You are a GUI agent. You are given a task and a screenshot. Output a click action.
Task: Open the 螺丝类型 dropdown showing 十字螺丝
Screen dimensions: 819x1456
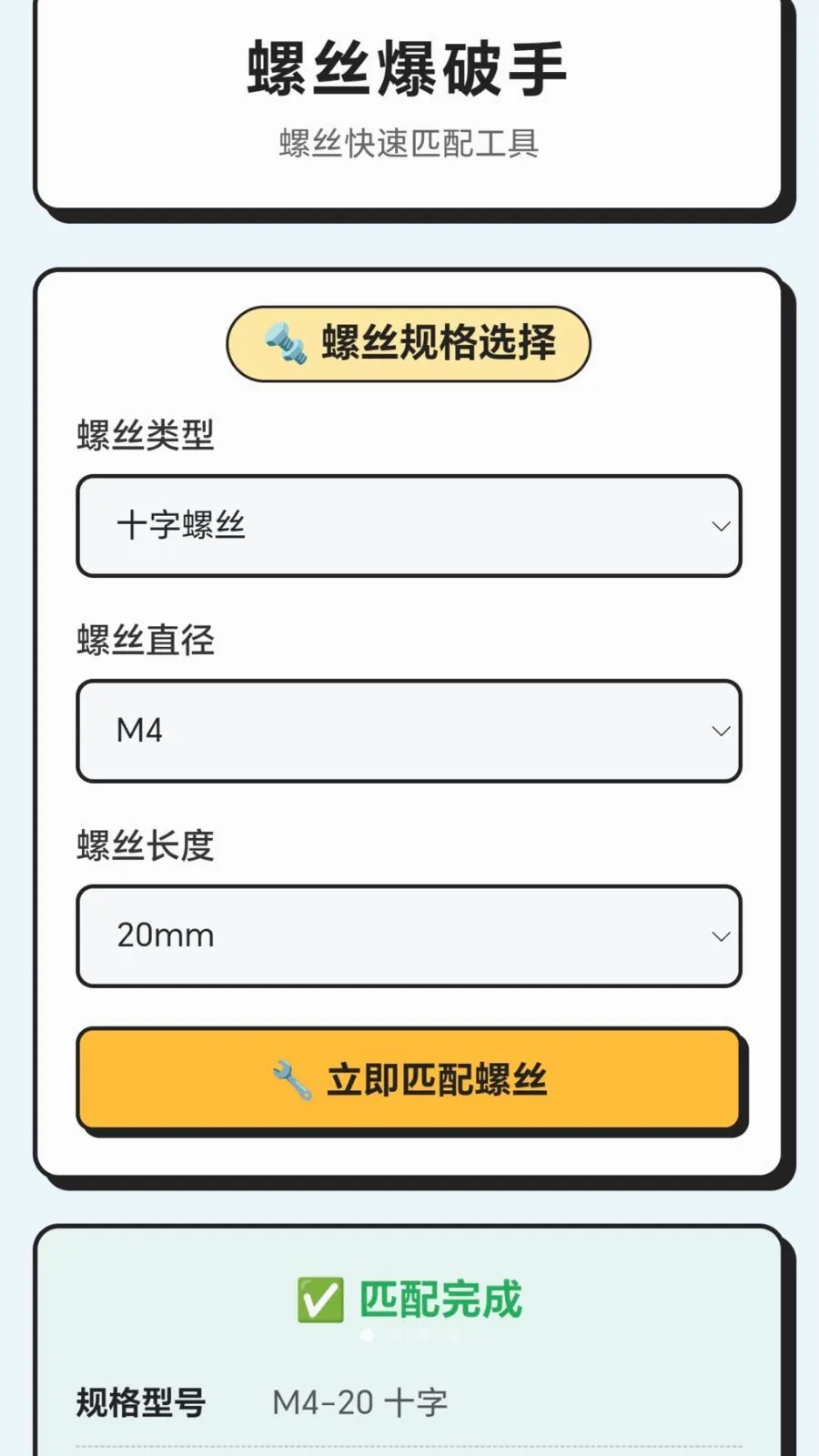[x=409, y=526]
